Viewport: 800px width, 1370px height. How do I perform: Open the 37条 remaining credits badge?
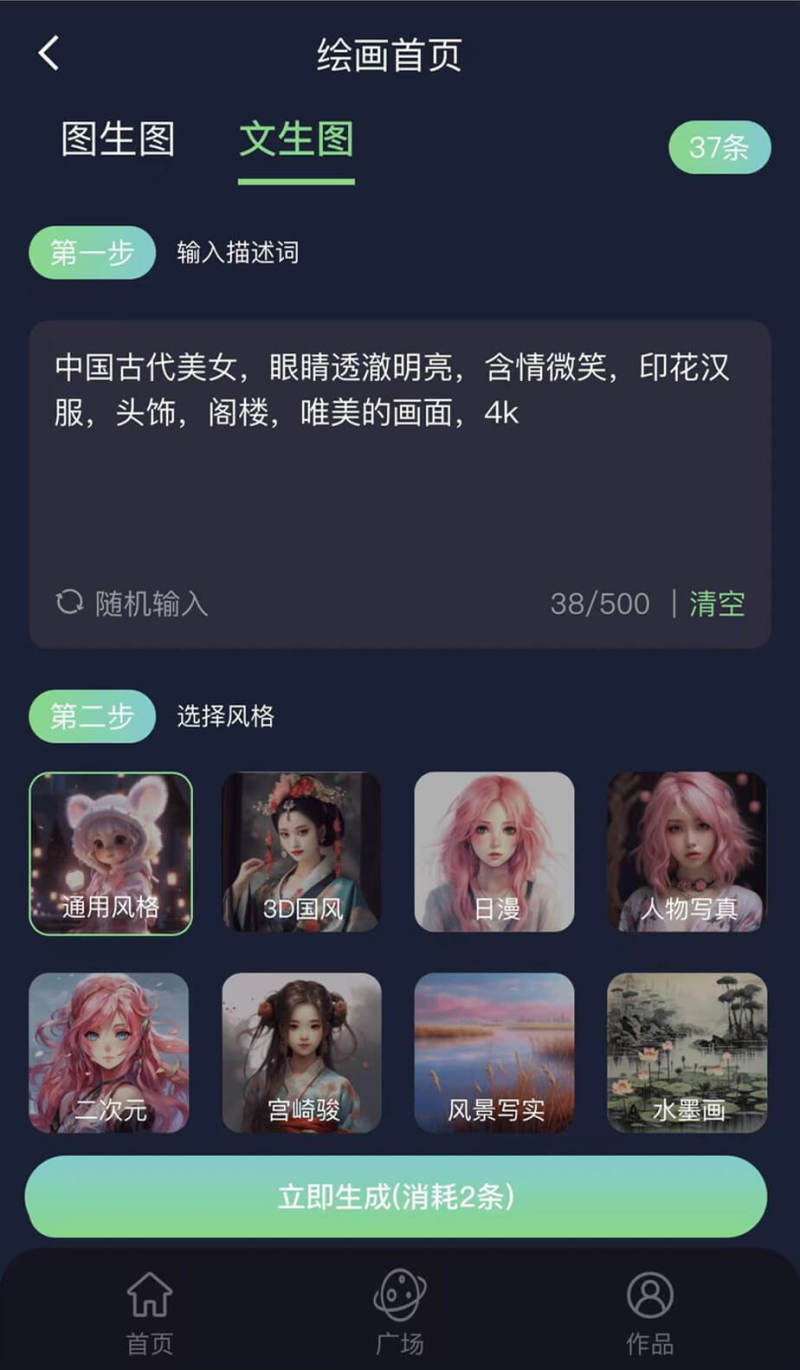tap(719, 148)
